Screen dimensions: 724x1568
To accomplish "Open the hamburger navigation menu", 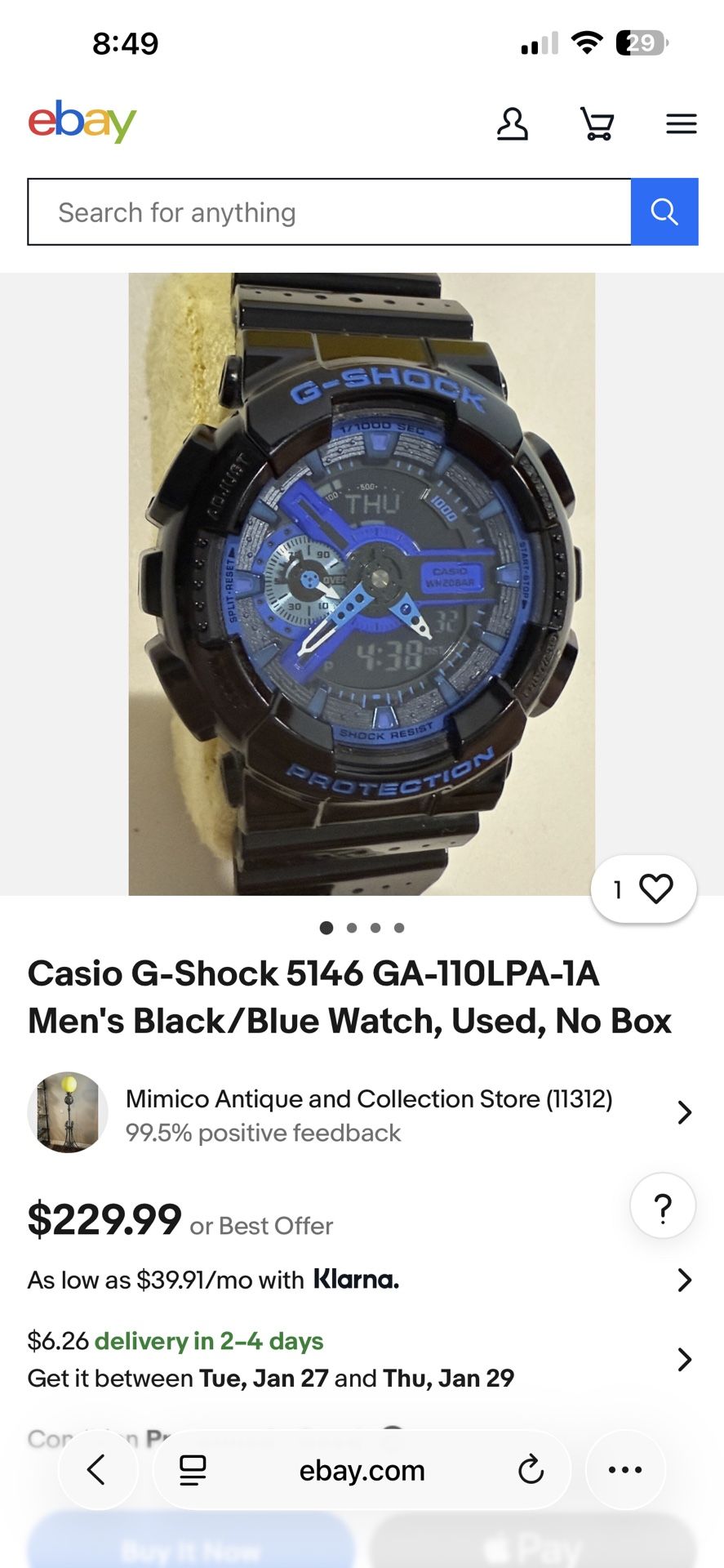I will [681, 124].
